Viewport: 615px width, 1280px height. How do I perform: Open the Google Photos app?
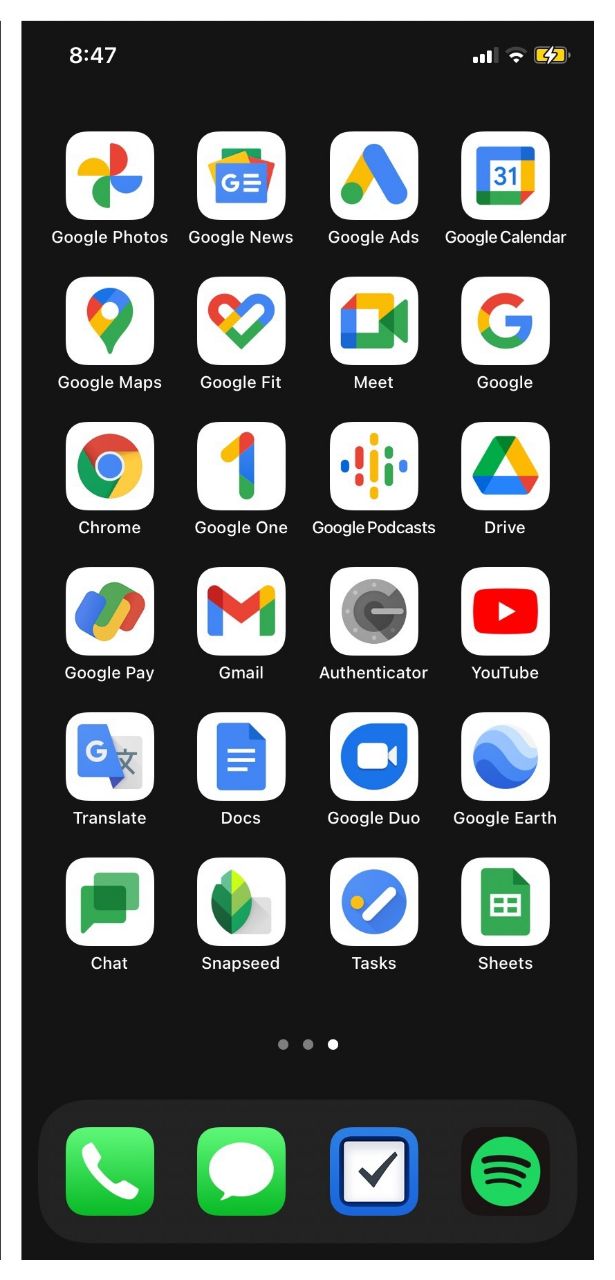click(110, 176)
